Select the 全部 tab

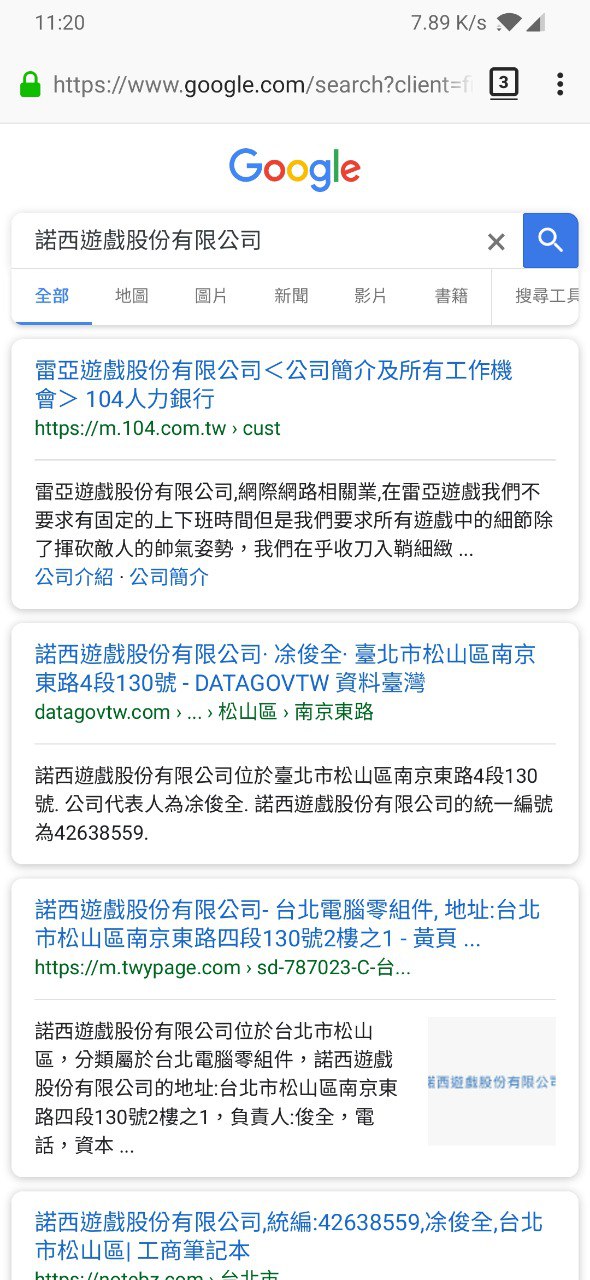(52, 296)
